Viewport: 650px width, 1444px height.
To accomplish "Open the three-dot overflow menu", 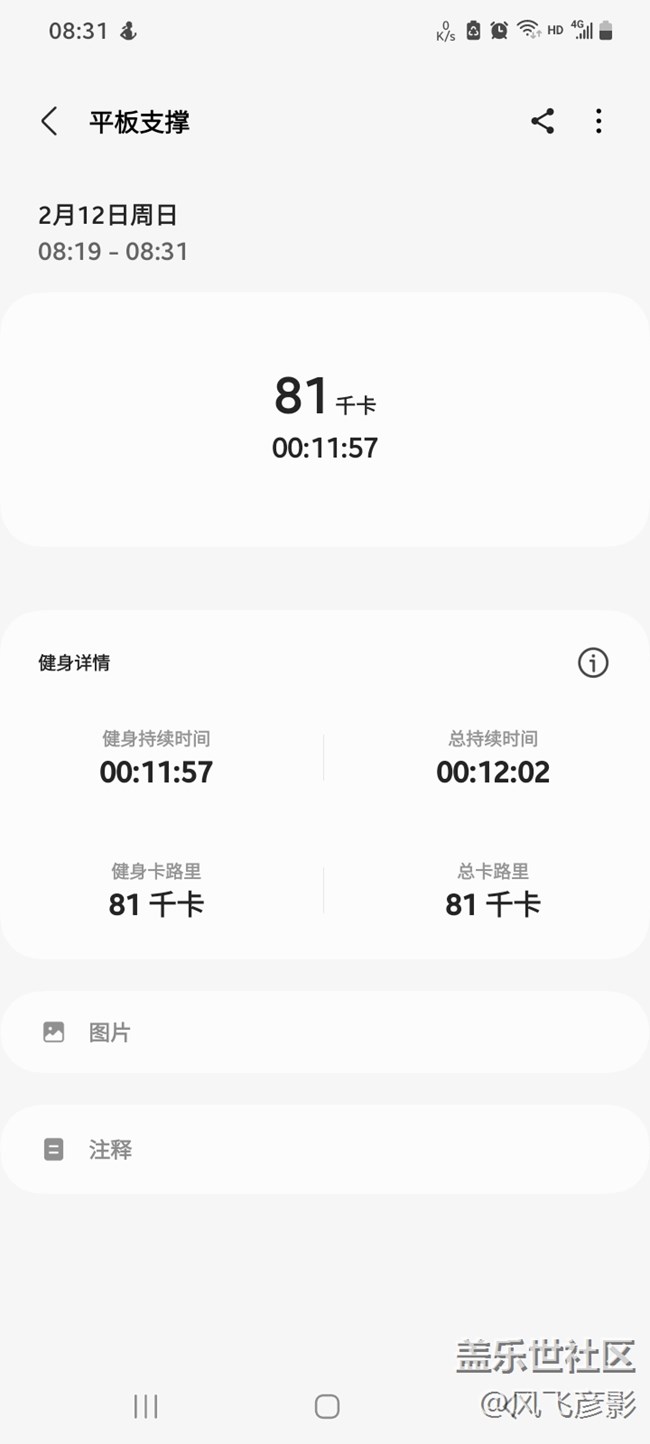I will pyautogui.click(x=598, y=122).
